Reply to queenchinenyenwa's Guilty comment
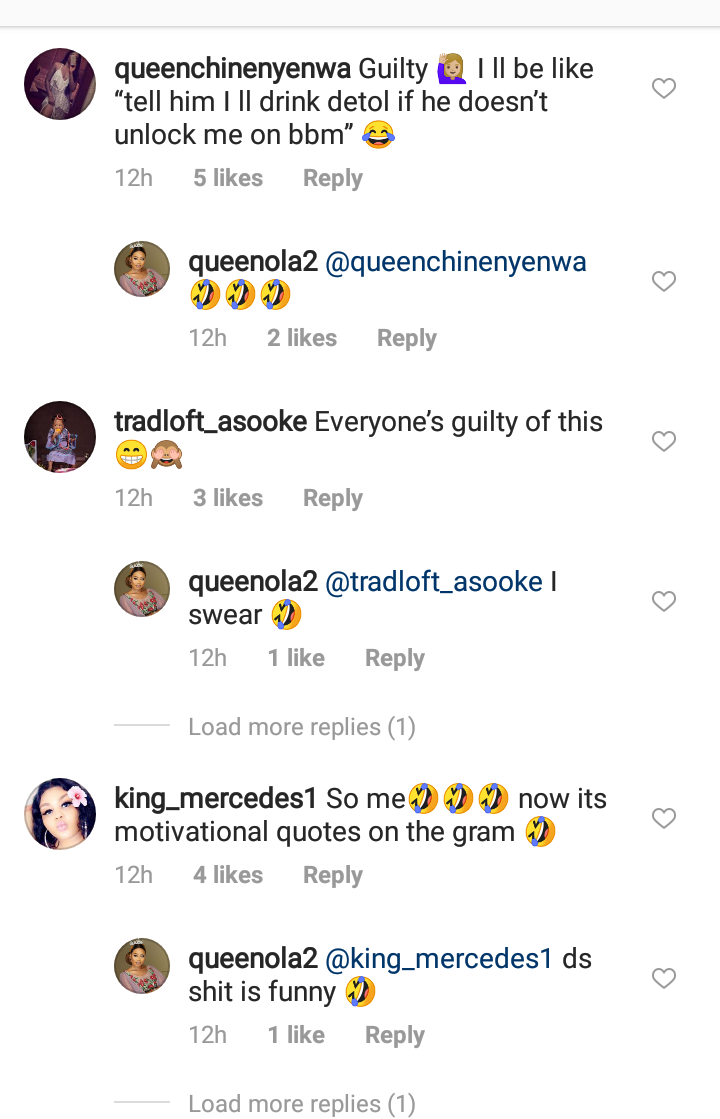This screenshot has width=720, height=1119. click(x=333, y=178)
